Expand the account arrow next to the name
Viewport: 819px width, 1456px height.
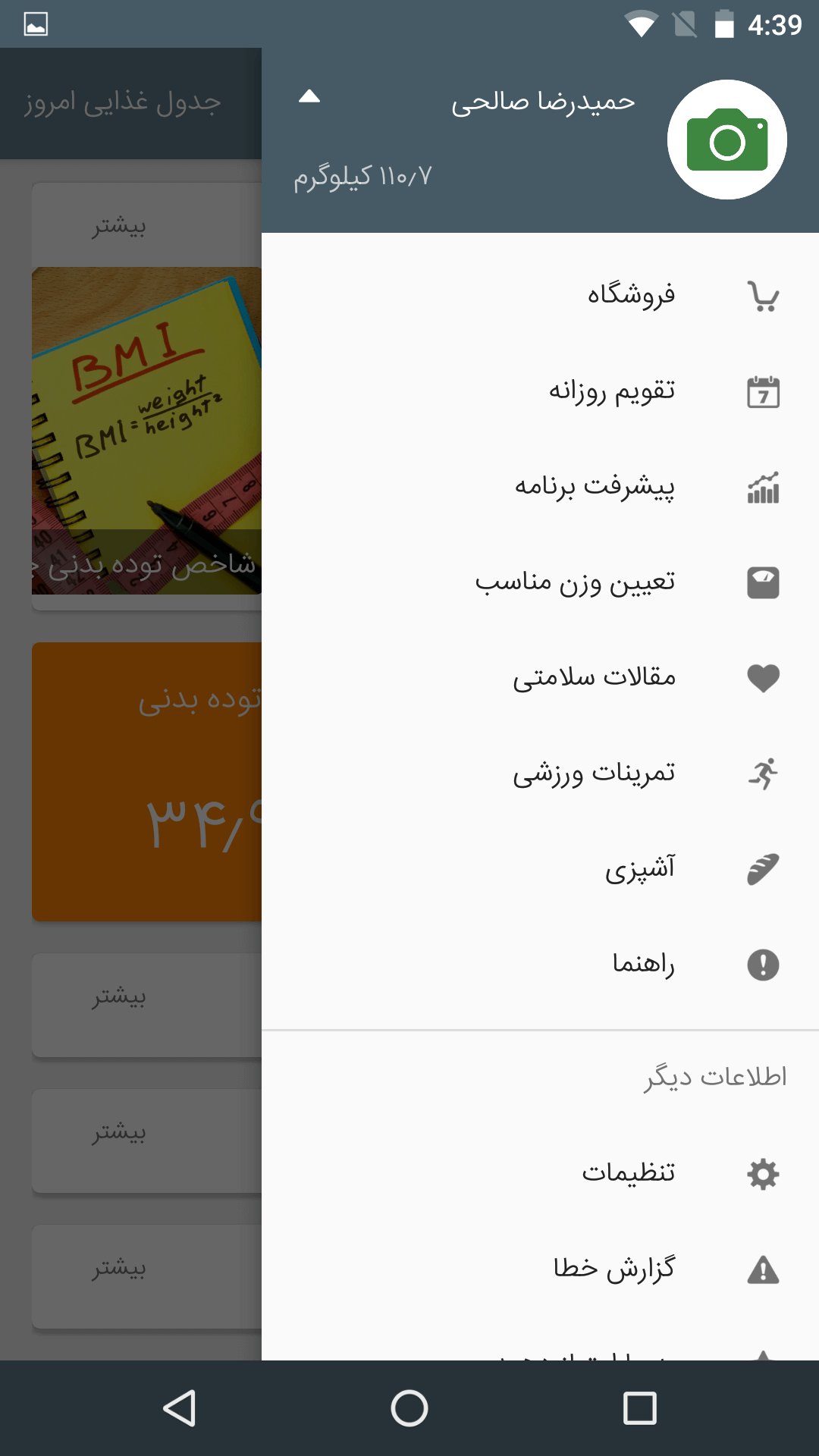[309, 96]
